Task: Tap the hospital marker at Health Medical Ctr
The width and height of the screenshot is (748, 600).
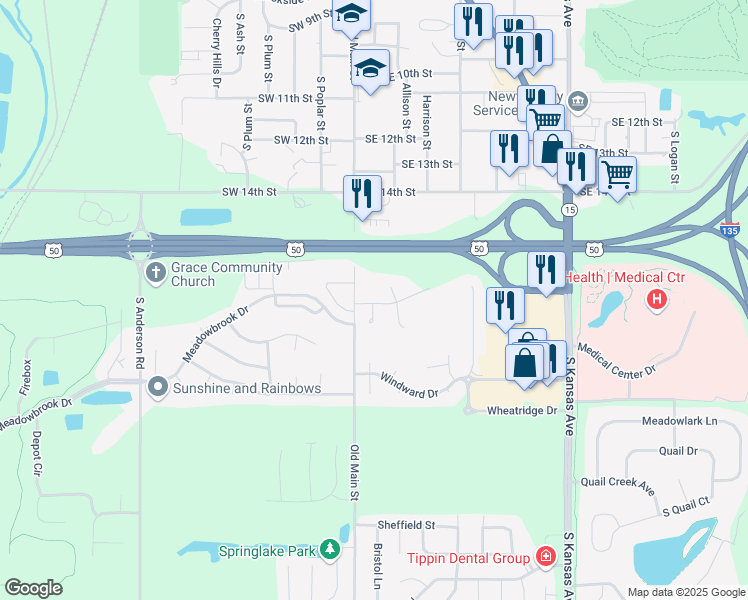Action: (x=656, y=300)
